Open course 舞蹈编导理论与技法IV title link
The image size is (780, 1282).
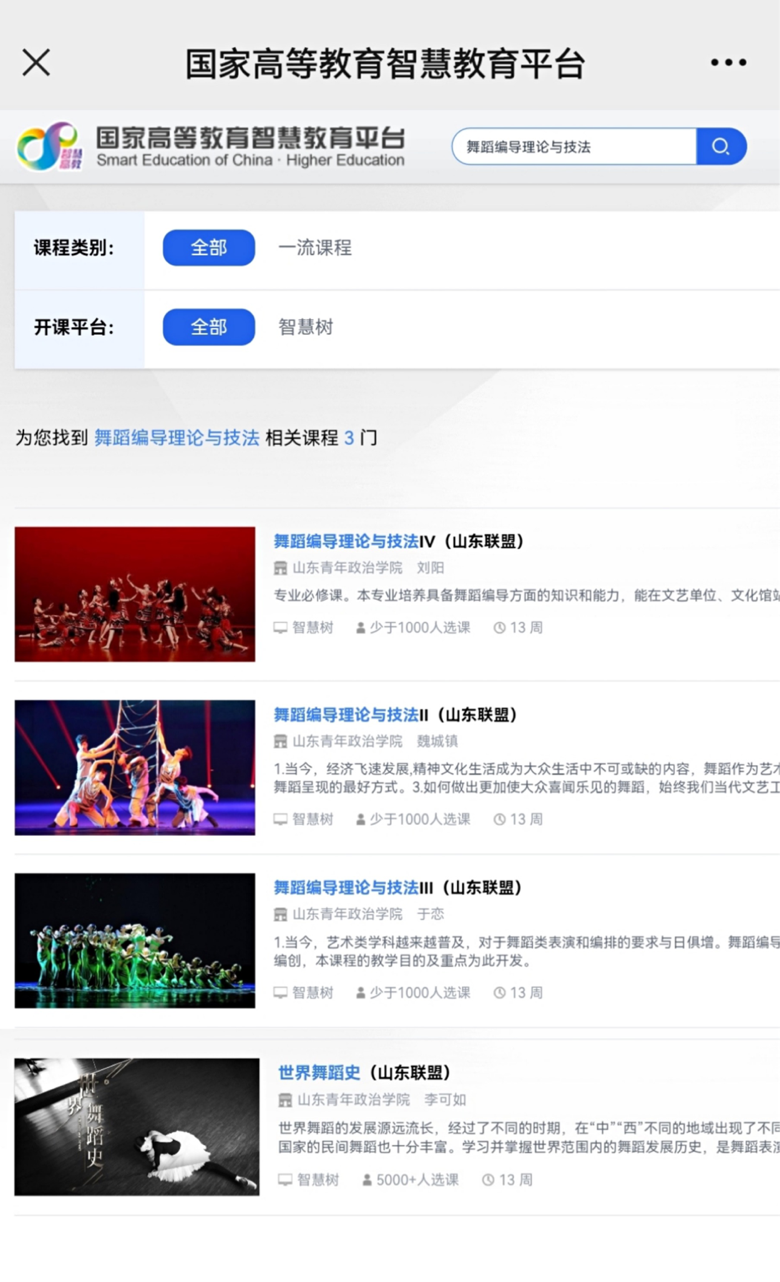tap(398, 541)
